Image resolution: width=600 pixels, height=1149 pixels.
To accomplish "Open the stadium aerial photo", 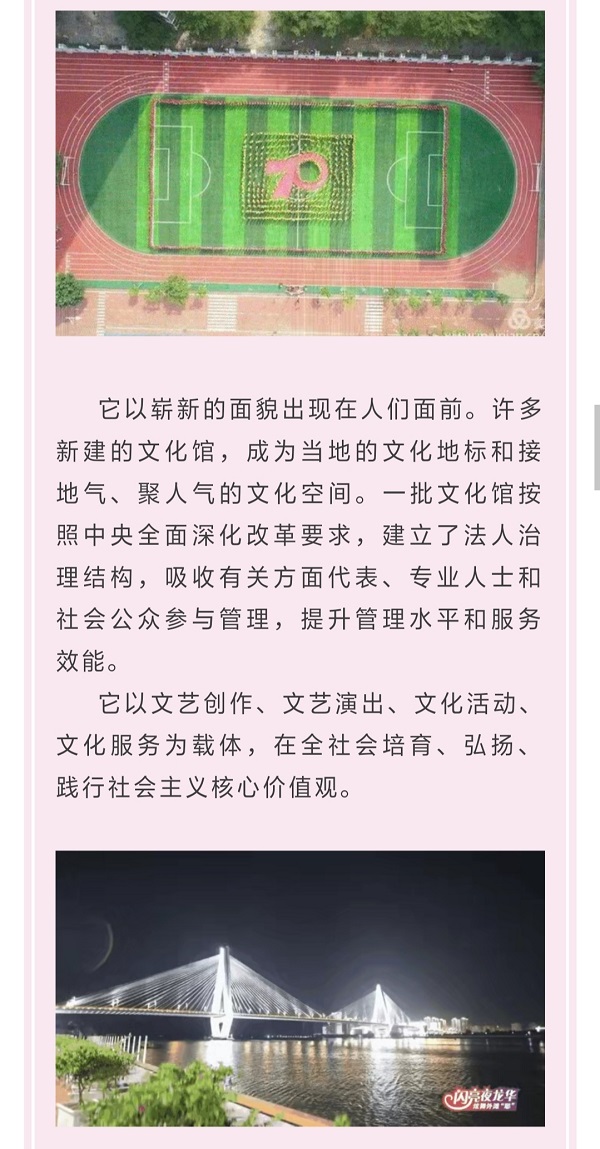I will pos(300,173).
